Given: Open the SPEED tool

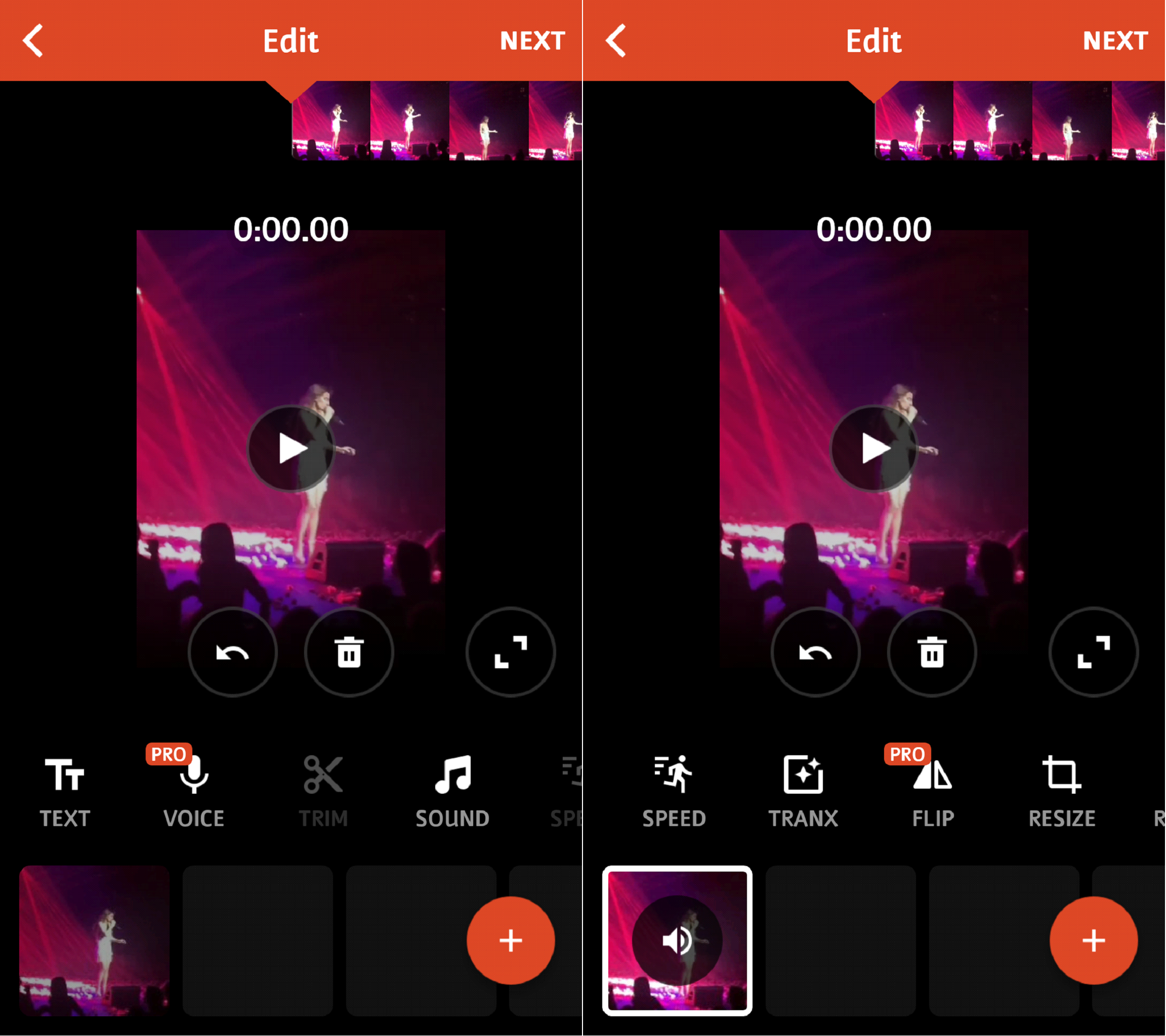Looking at the screenshot, I should click(x=674, y=791).
